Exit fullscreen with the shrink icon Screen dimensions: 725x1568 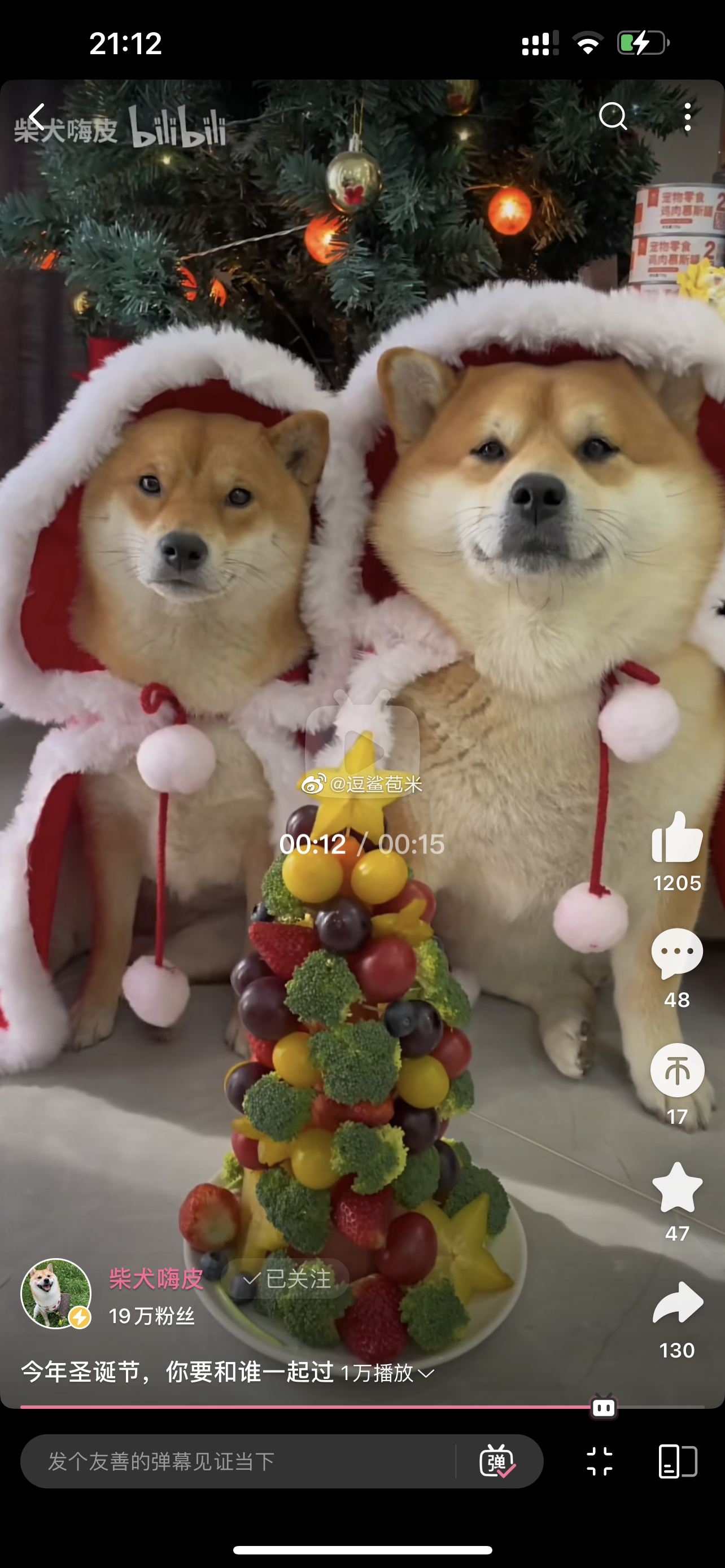click(x=600, y=1461)
